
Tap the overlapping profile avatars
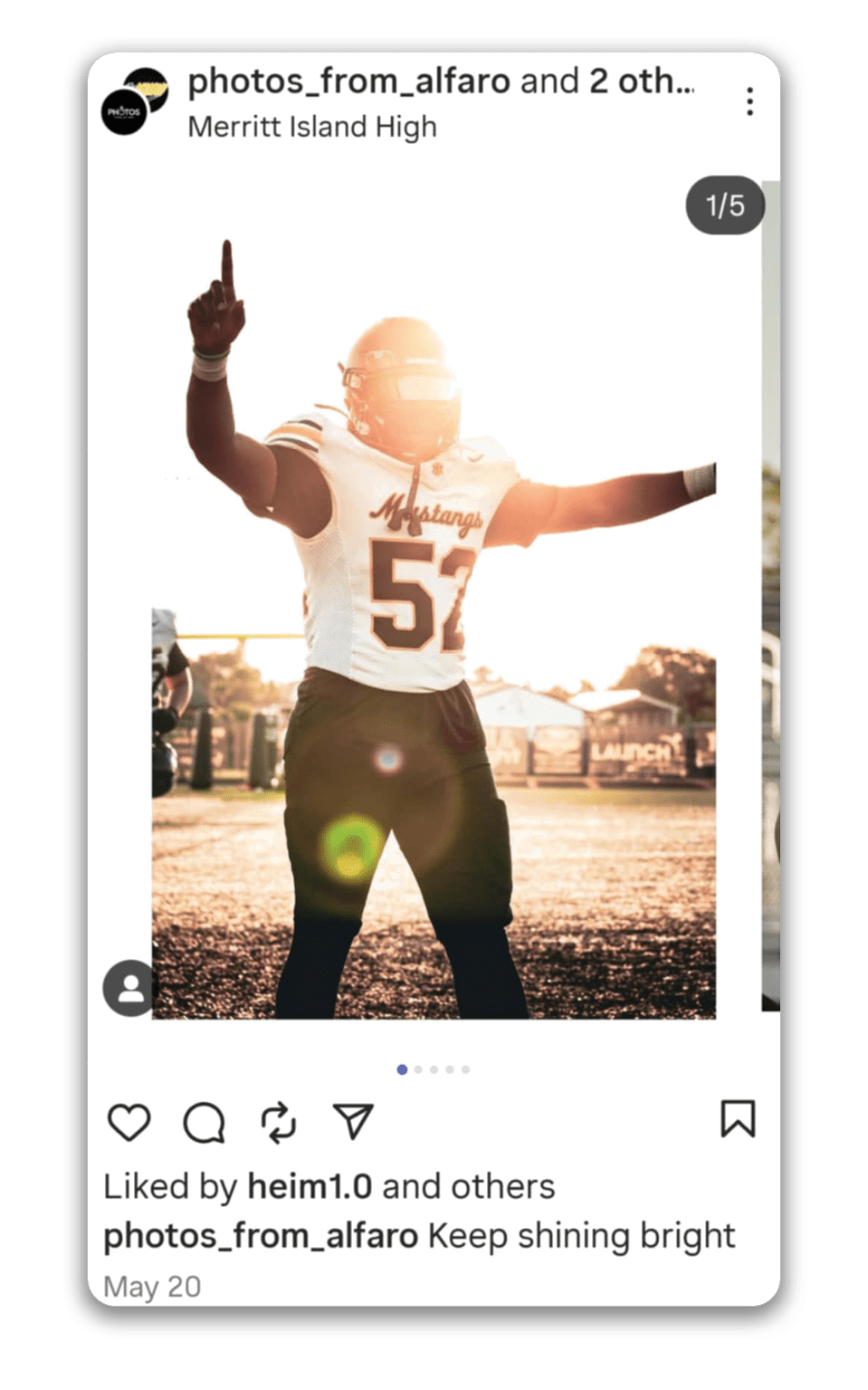[x=134, y=101]
